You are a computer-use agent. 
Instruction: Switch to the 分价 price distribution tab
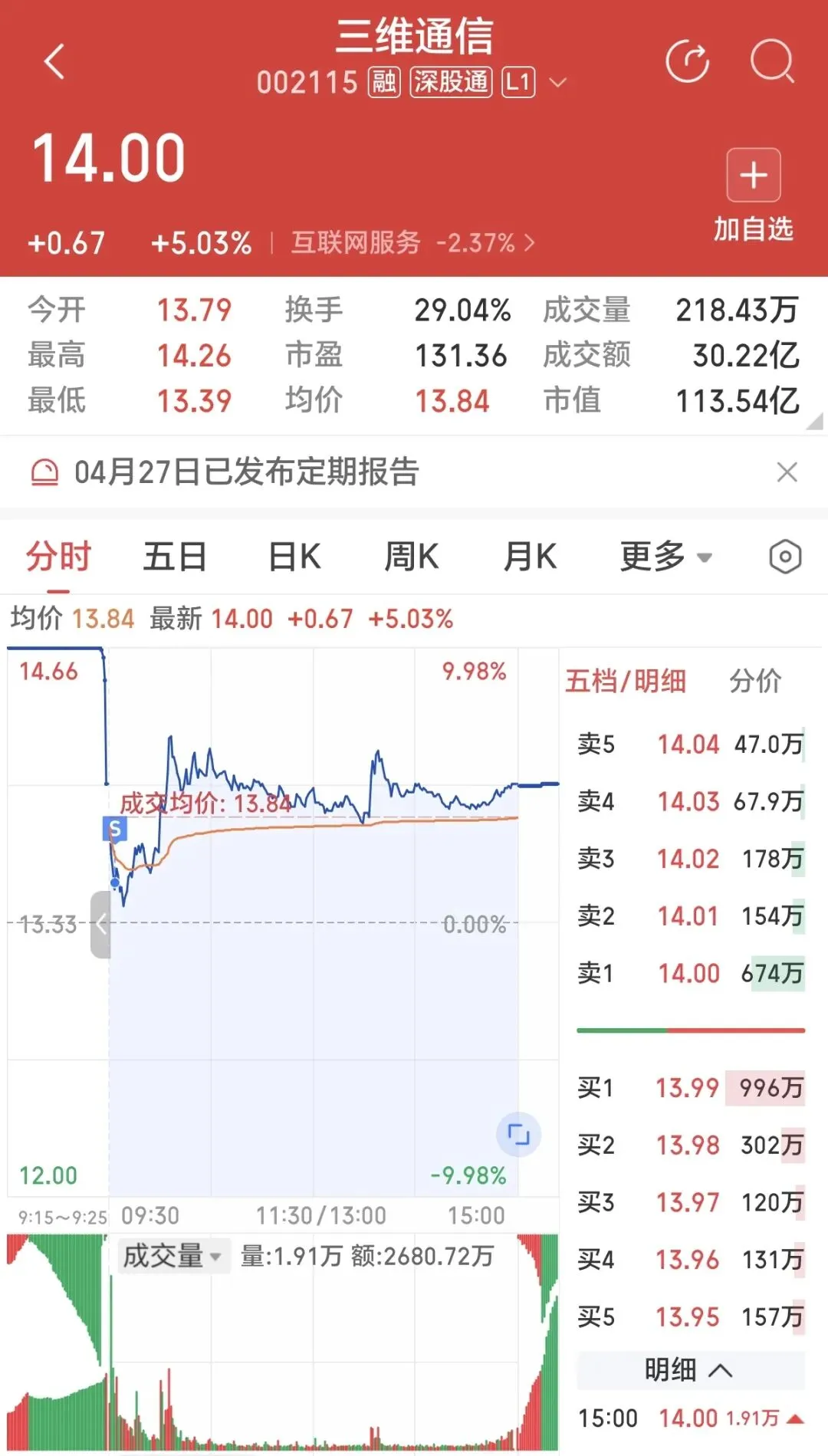[755, 681]
